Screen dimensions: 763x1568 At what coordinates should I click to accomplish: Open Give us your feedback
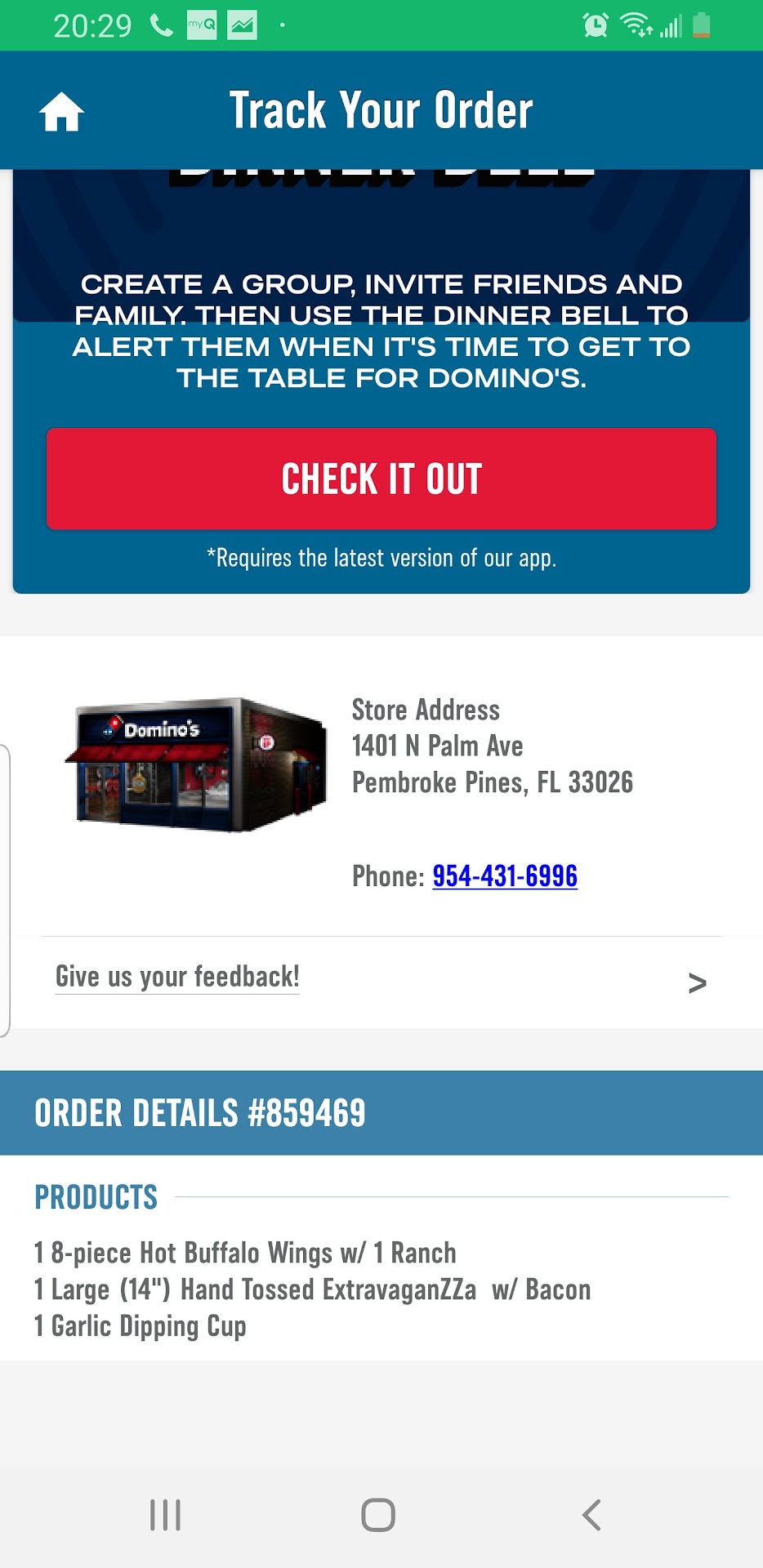point(177,978)
